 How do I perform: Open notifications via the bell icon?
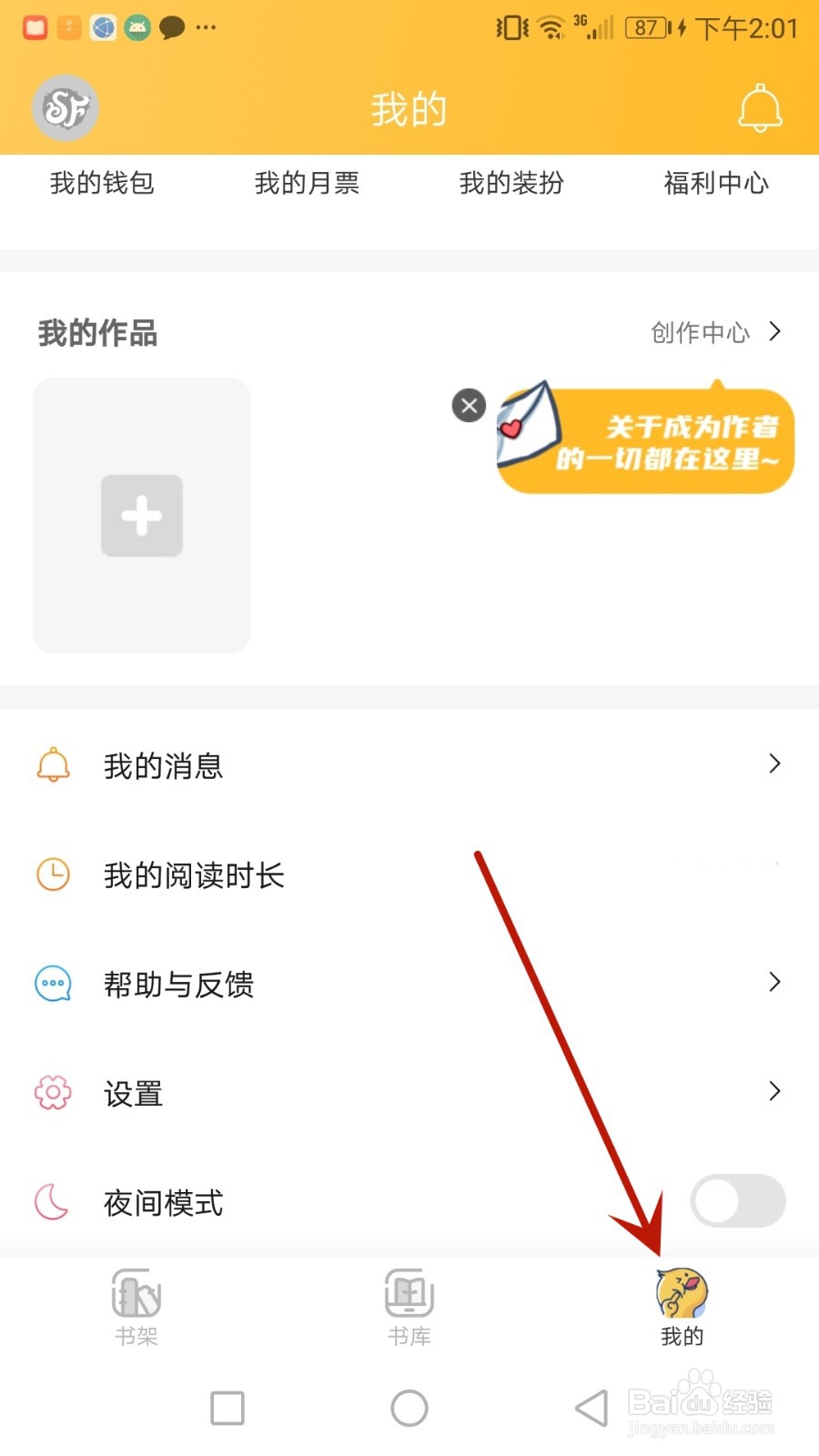click(761, 106)
